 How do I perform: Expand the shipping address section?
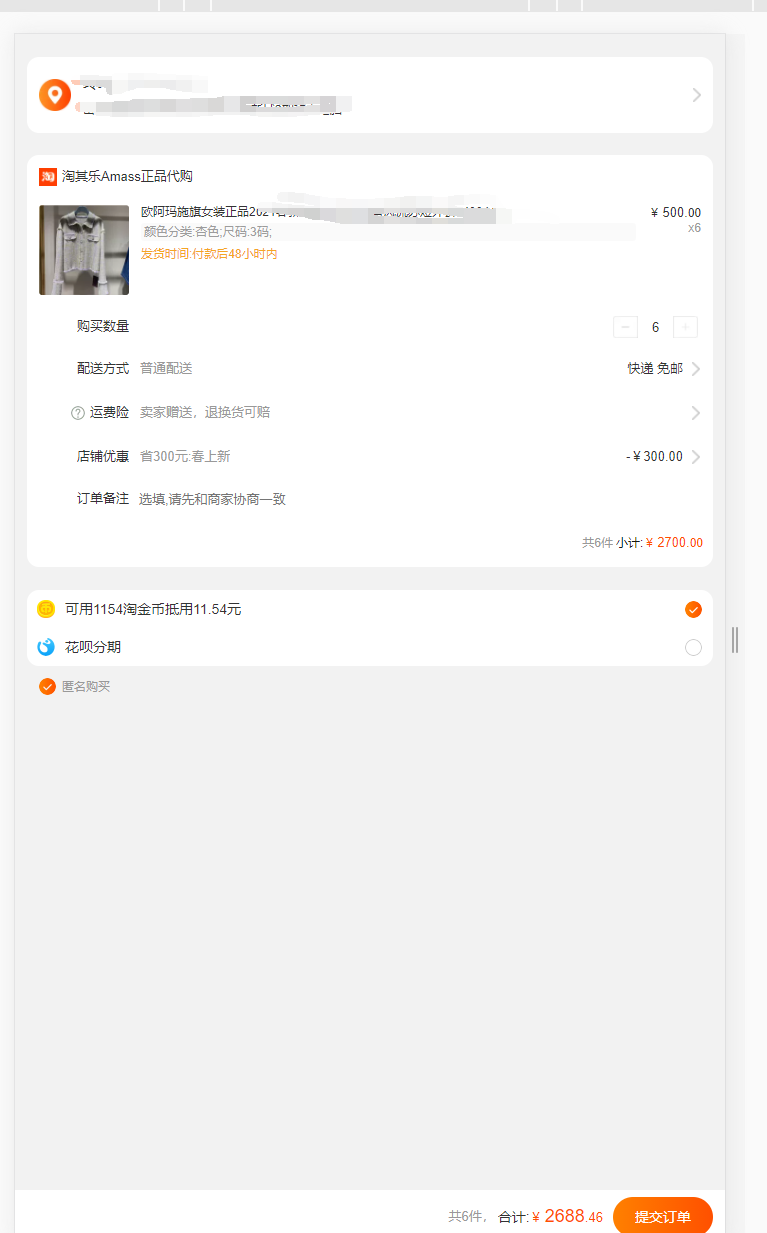698,95
